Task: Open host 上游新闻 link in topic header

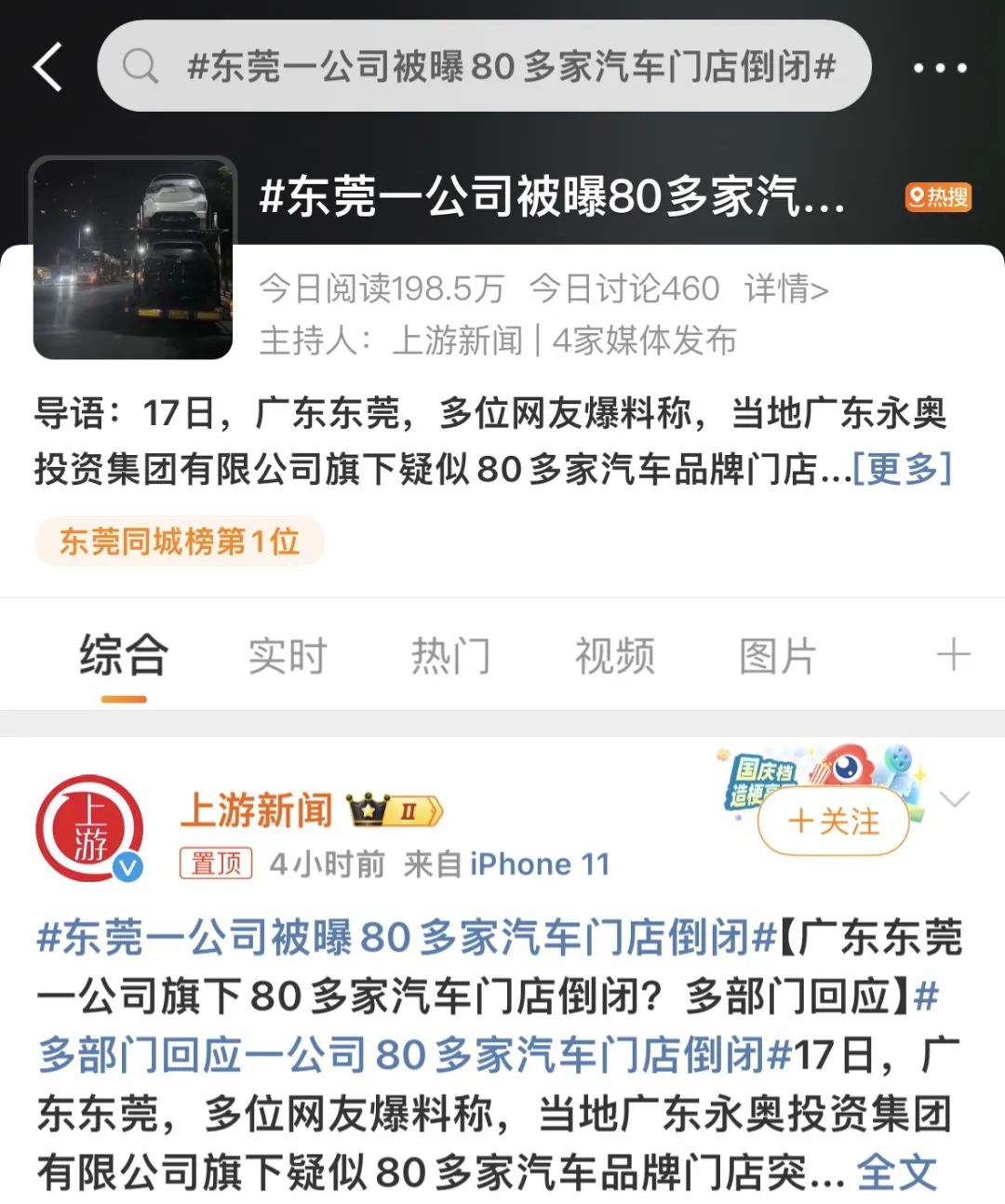Action: coord(457,341)
